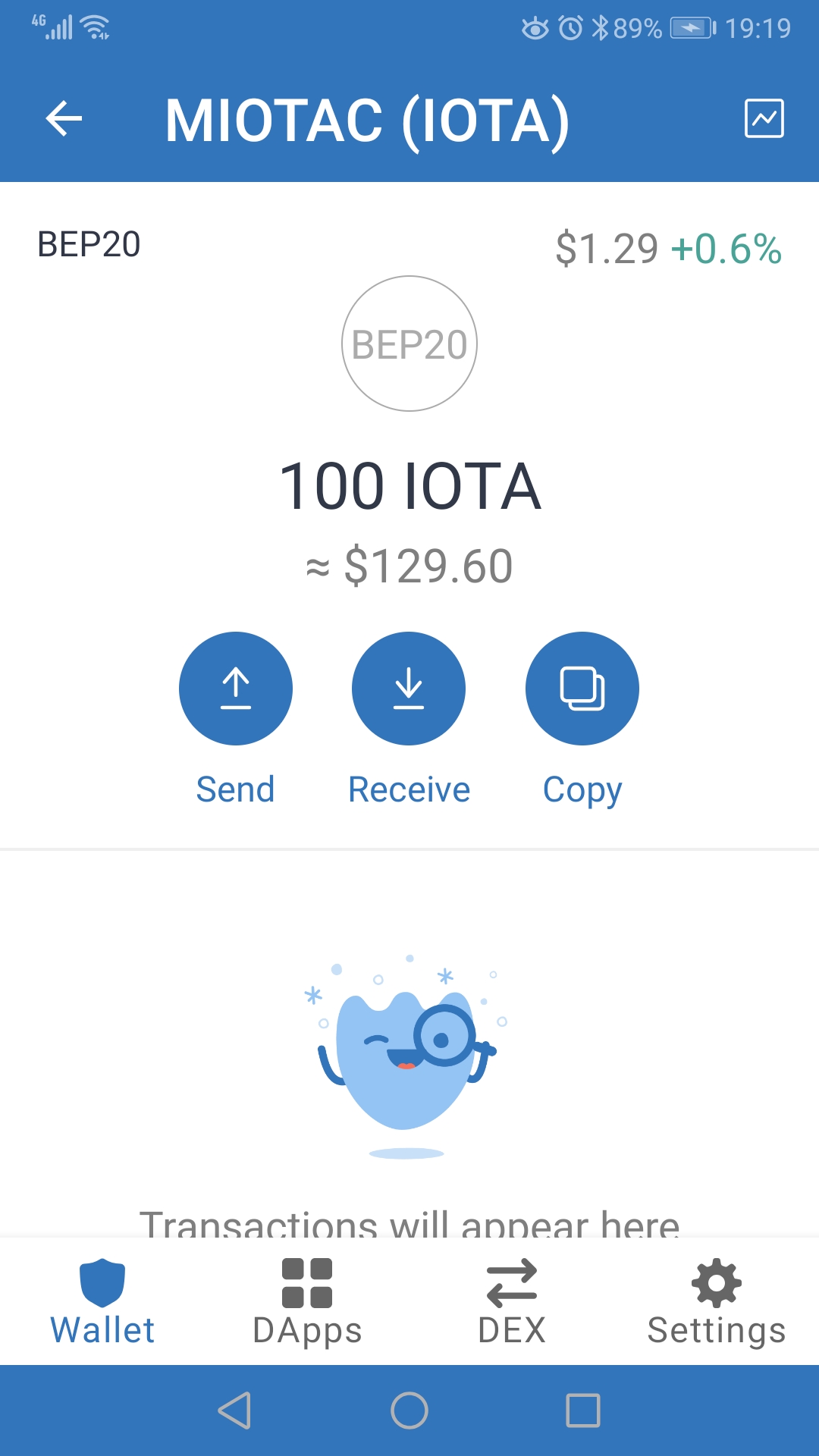Tap the BEP20 token logo circle

click(x=409, y=343)
